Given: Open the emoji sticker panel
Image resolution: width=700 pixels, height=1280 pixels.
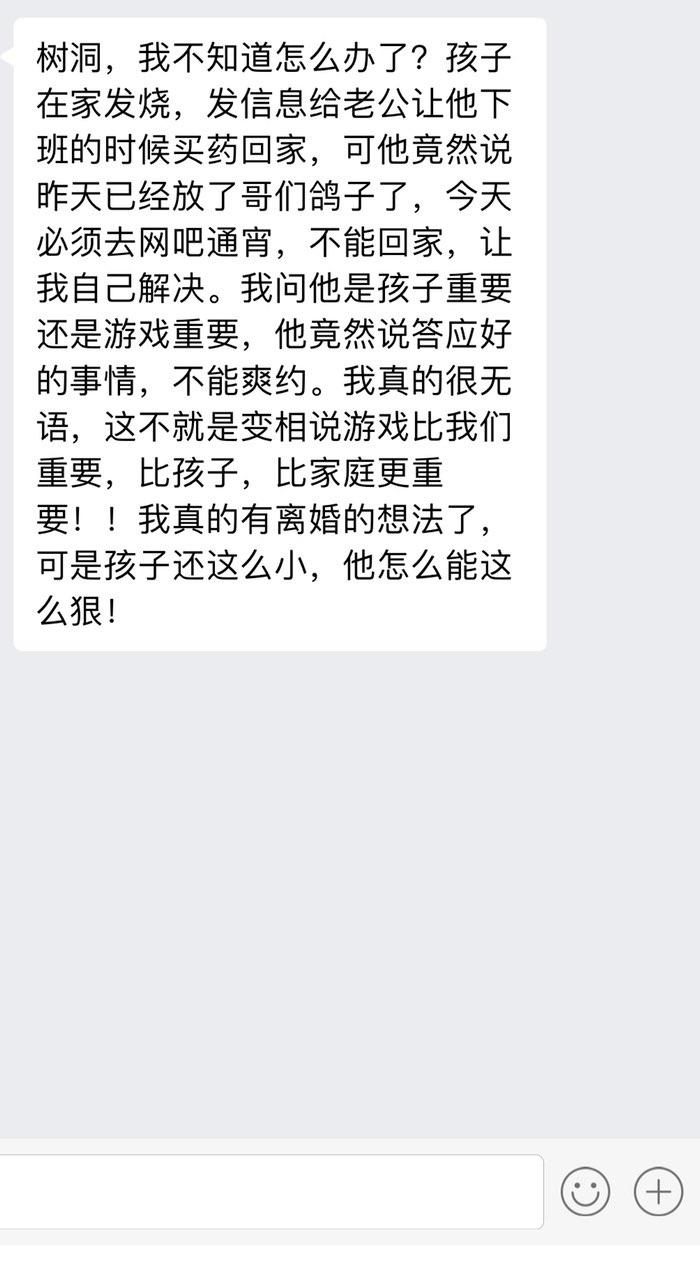Looking at the screenshot, I should [585, 1191].
